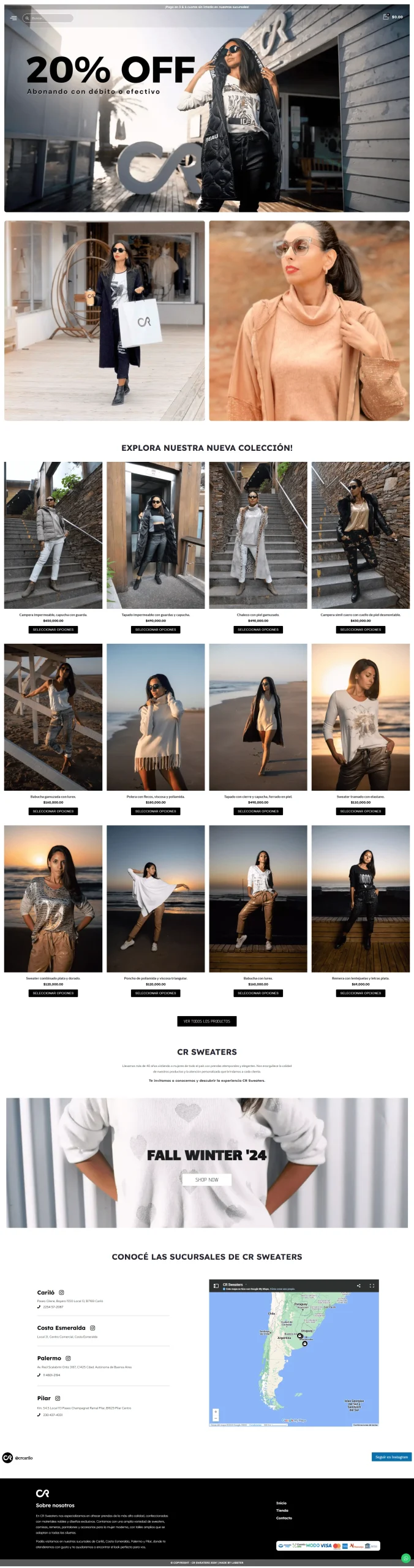Tap Shop Now on the Fall Winter '24 banner
The width and height of the screenshot is (414, 1568).
pos(206,1179)
